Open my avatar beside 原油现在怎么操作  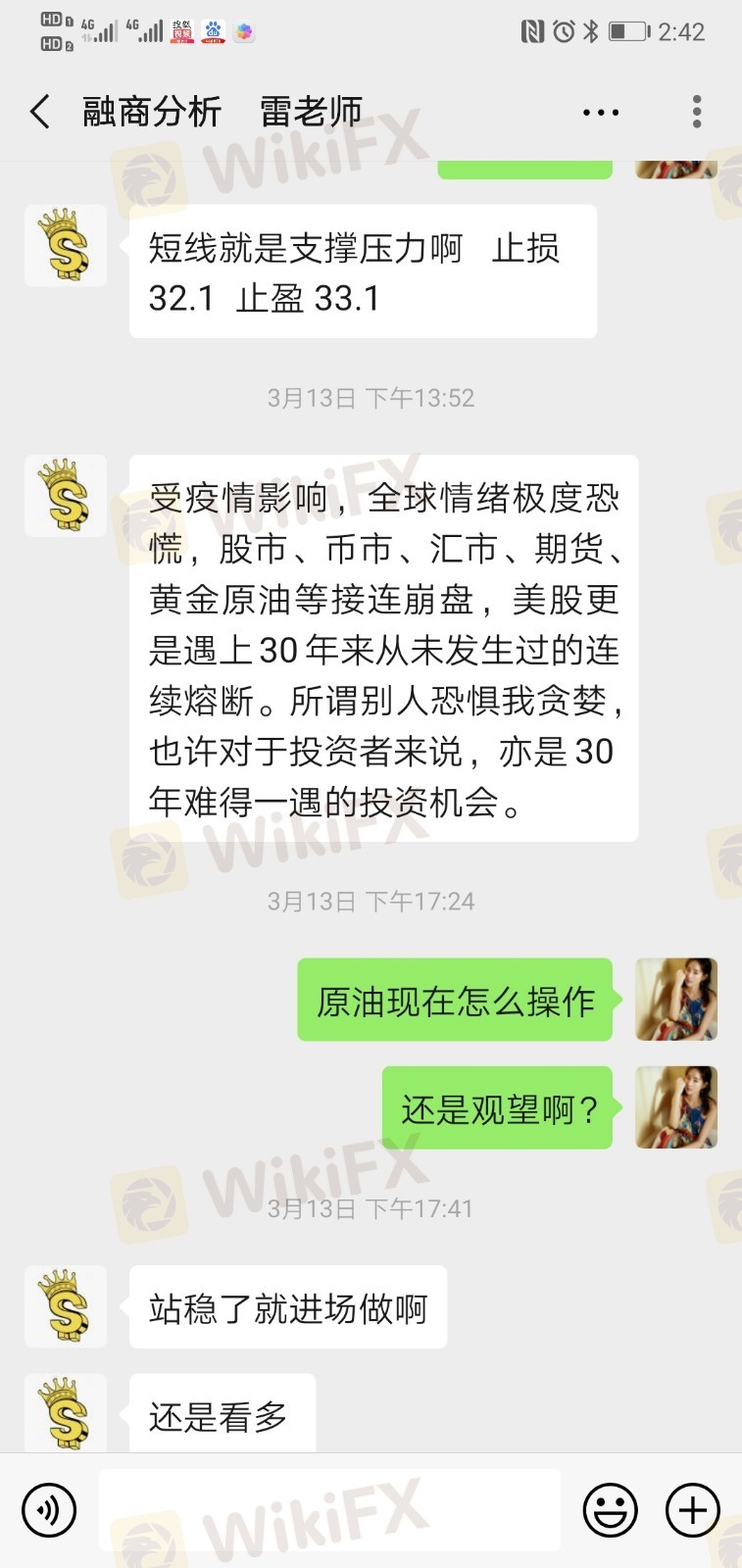(x=676, y=999)
